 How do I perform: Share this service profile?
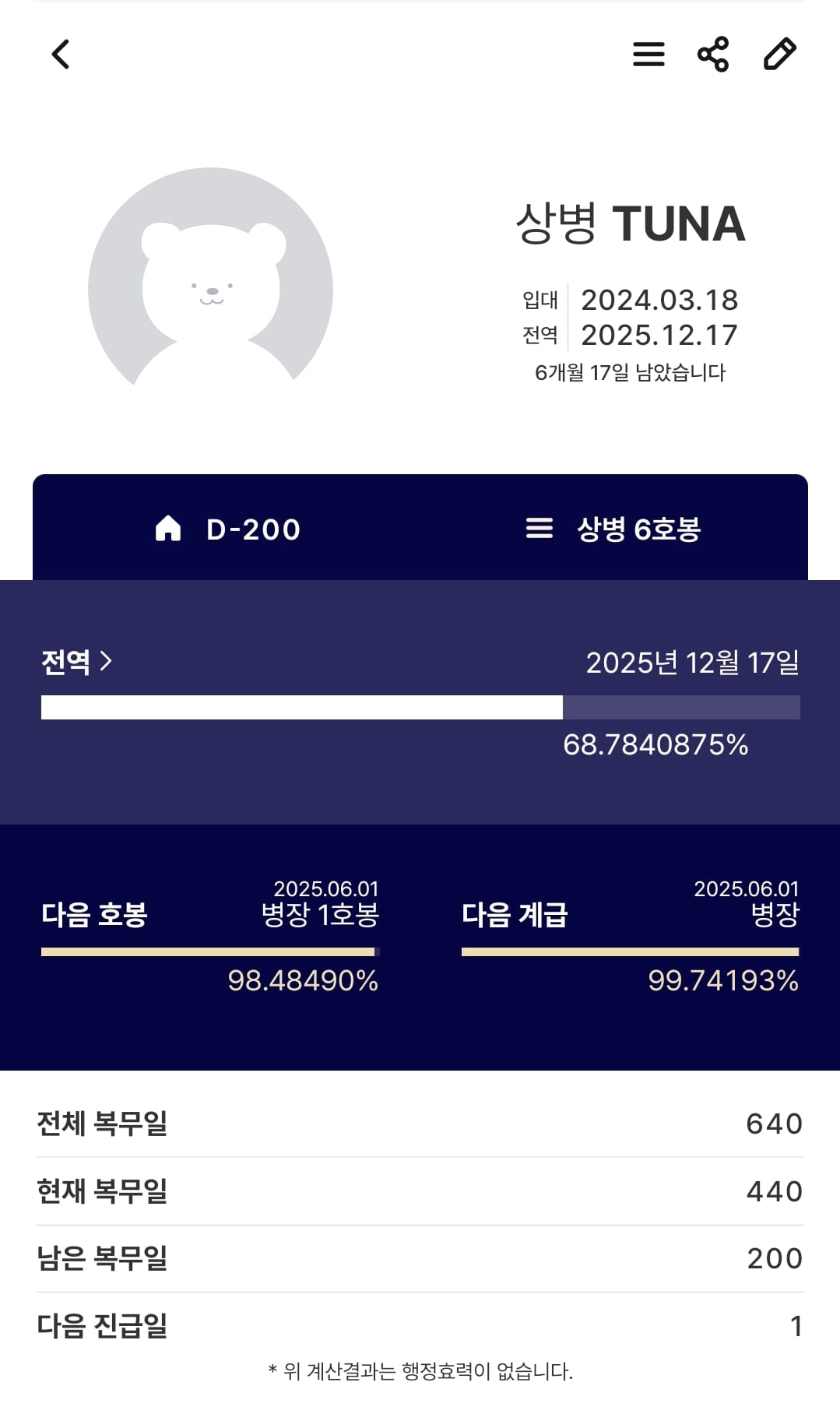[x=713, y=55]
